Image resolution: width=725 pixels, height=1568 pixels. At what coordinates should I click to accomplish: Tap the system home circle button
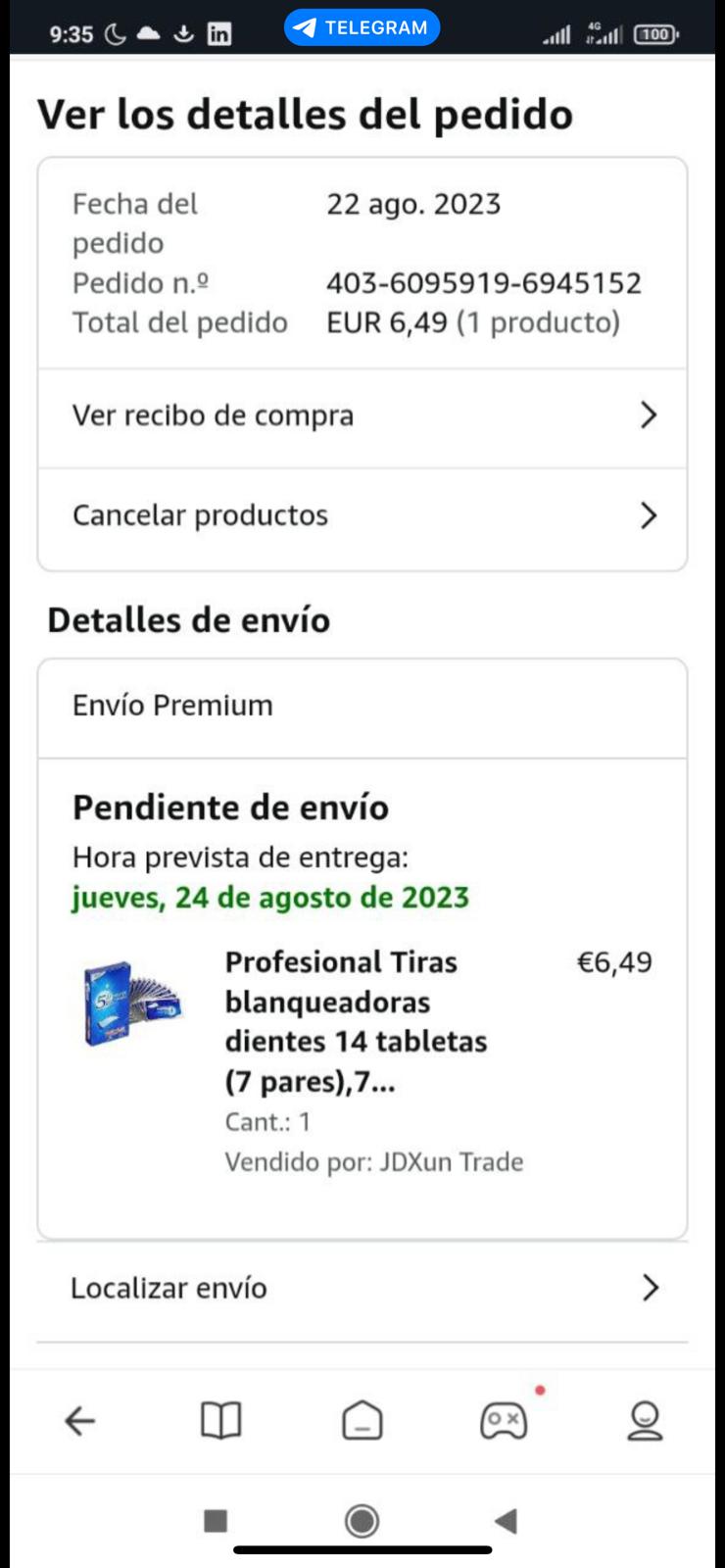point(362,1521)
